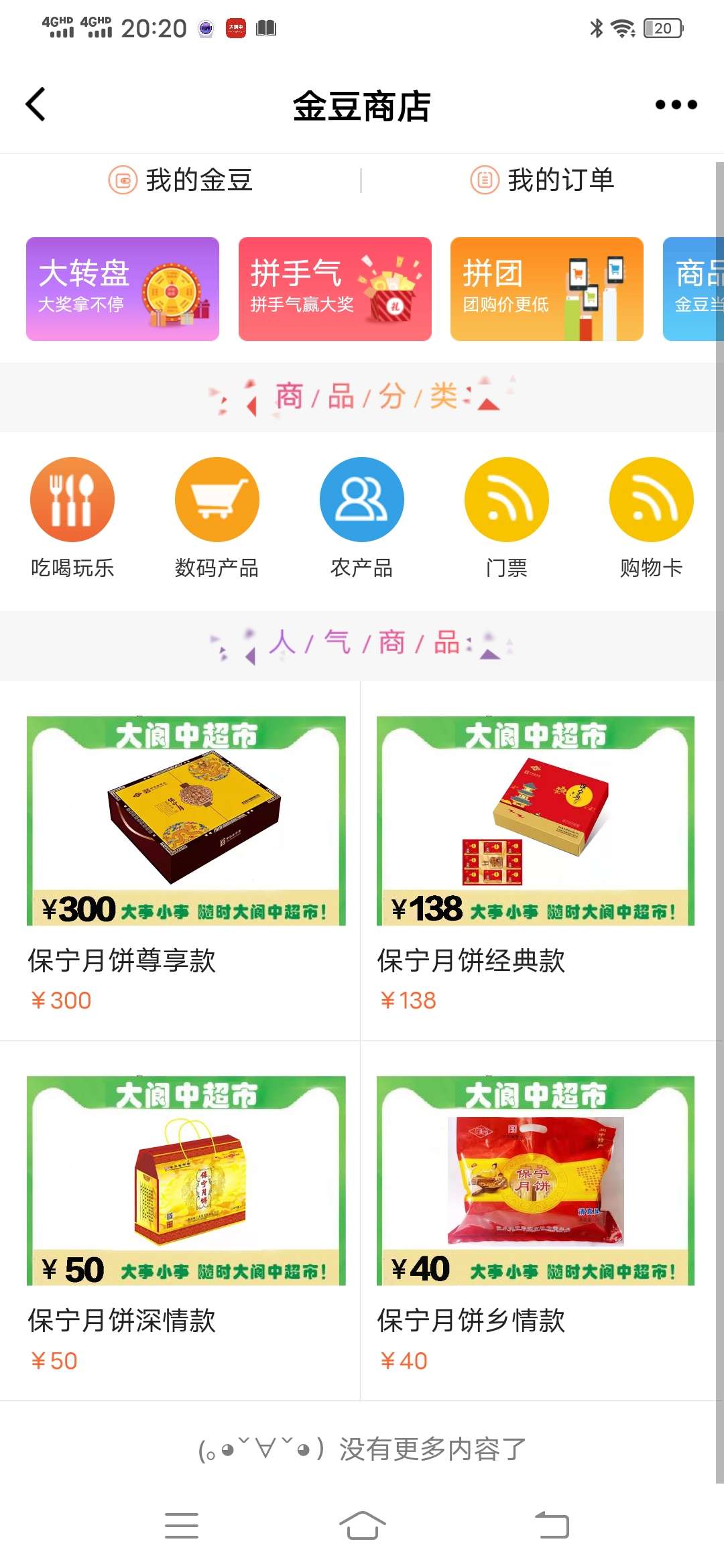Open 我的金豆
Screen dimensions: 724x1568
[x=181, y=180]
